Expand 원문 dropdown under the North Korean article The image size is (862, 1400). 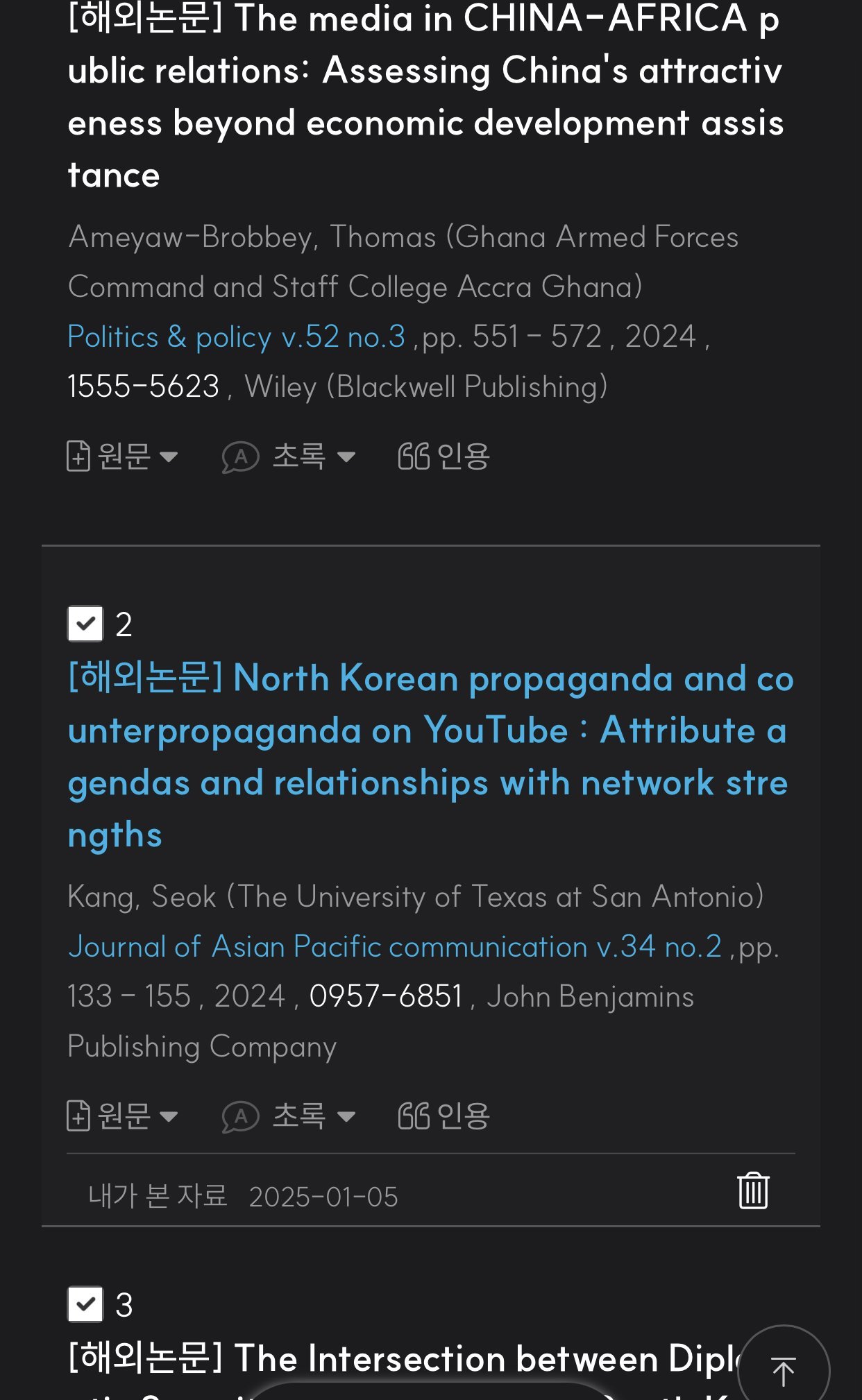tap(123, 1116)
